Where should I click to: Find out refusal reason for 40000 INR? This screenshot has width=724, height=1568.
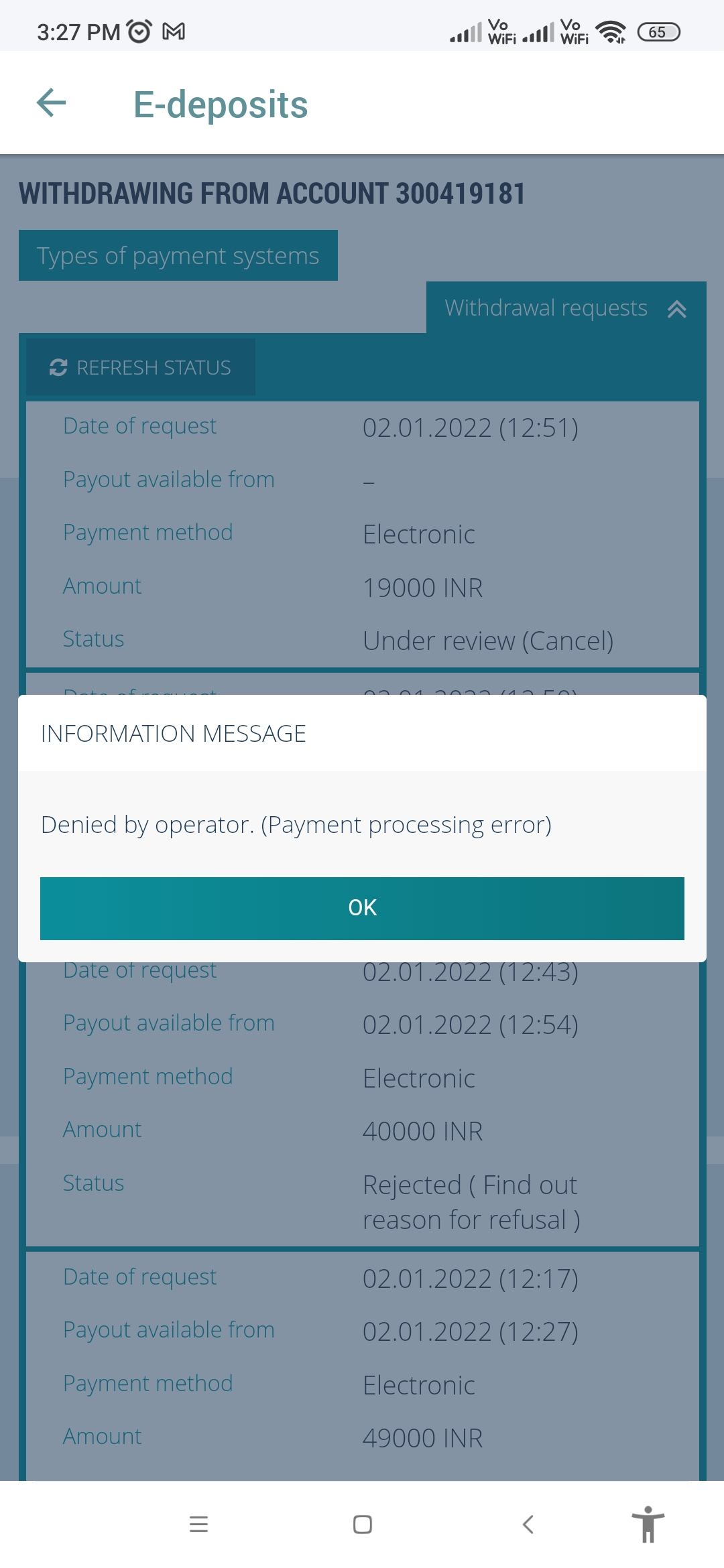point(471,1202)
